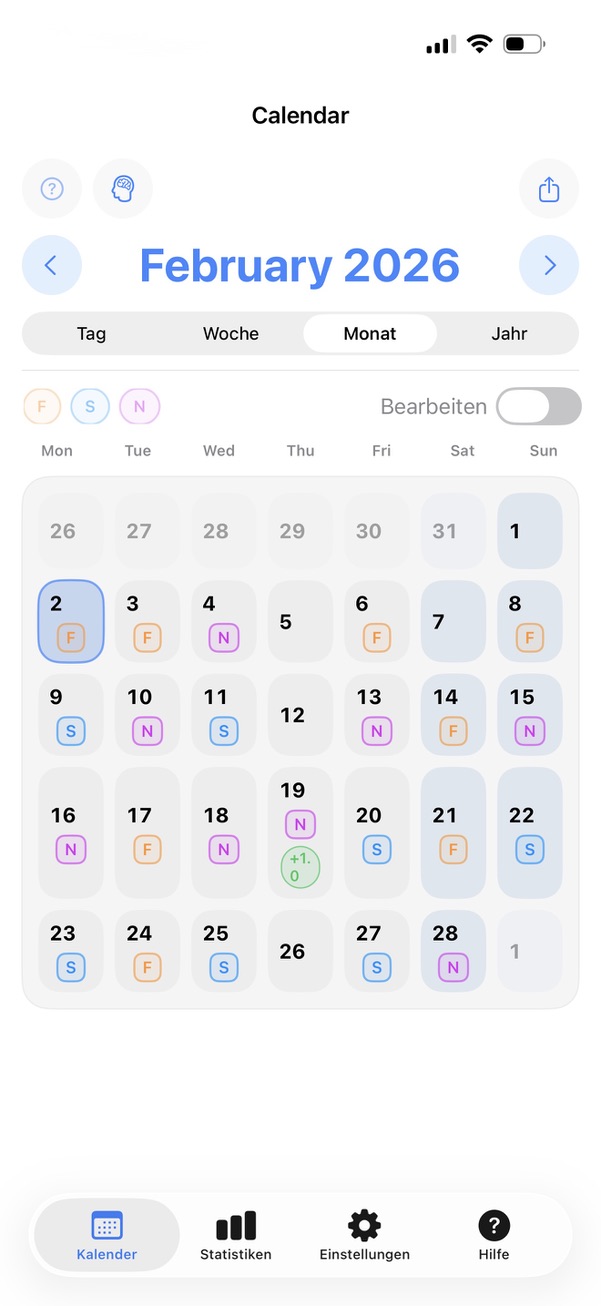
Task: Tap February 28 day cell
Action: click(453, 950)
